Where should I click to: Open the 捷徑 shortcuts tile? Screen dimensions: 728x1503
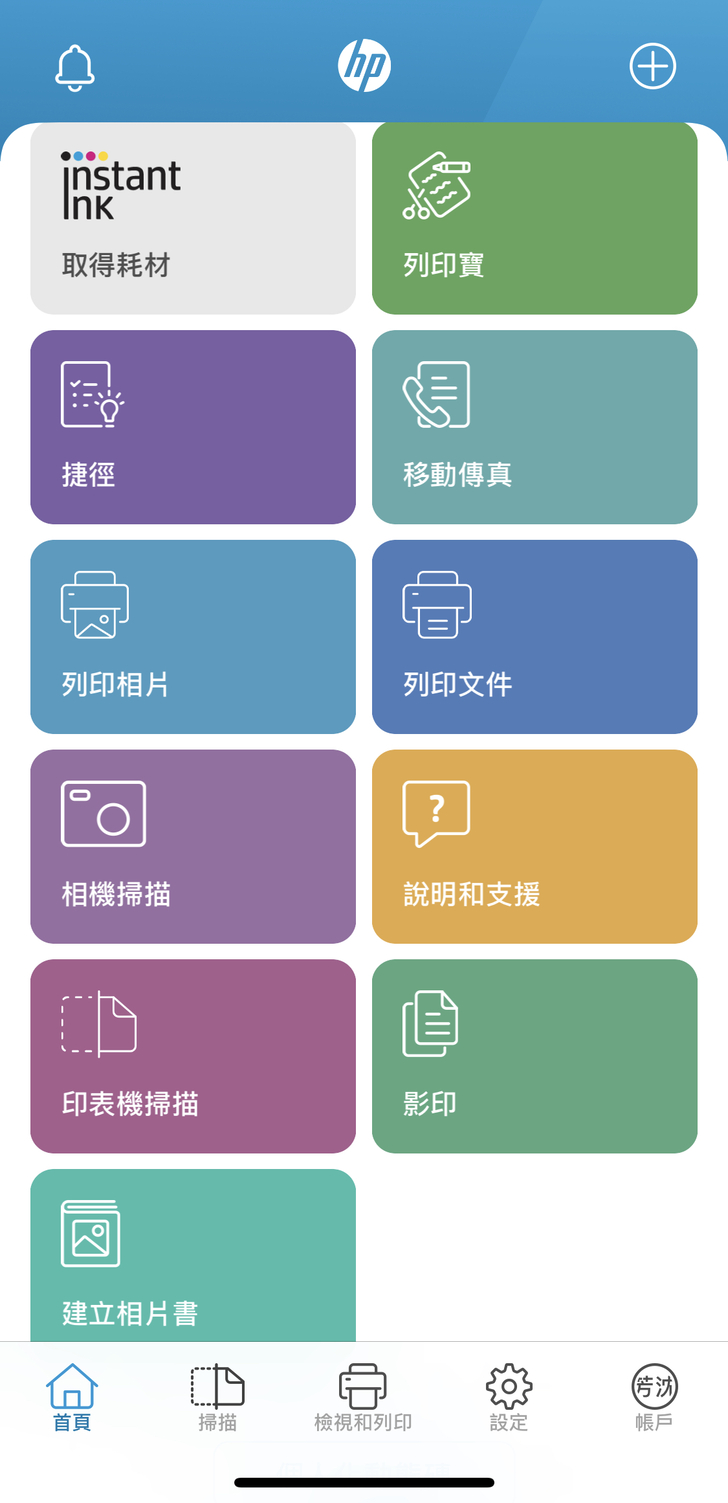tap(193, 427)
